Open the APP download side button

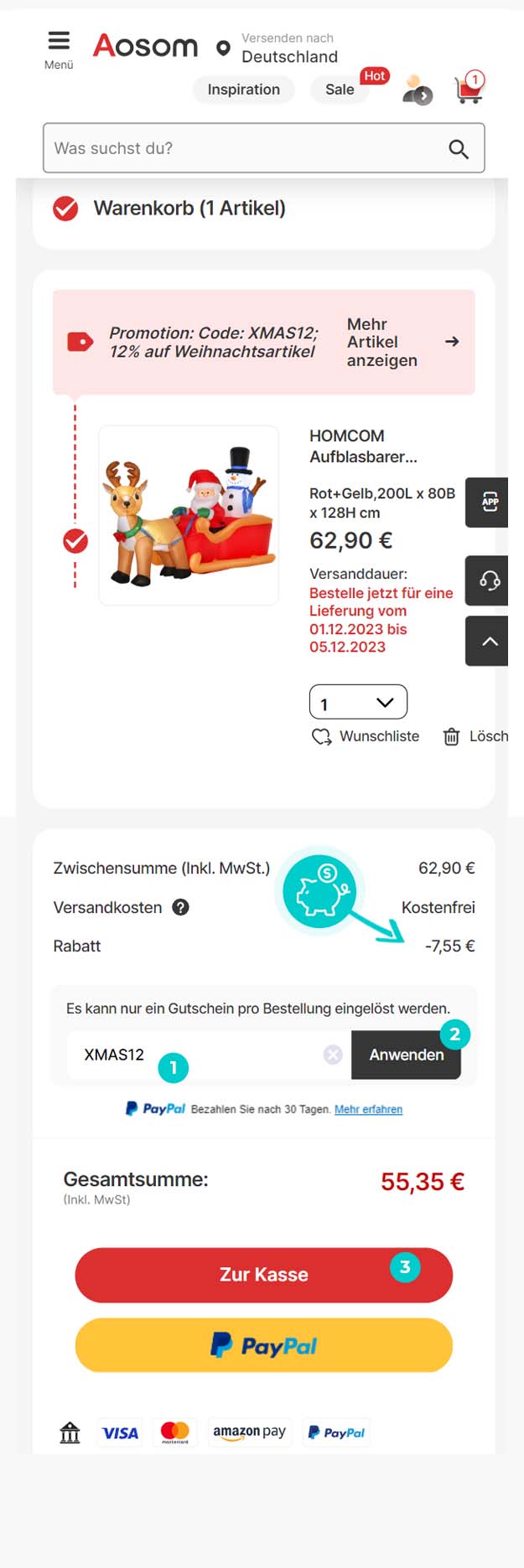(489, 502)
